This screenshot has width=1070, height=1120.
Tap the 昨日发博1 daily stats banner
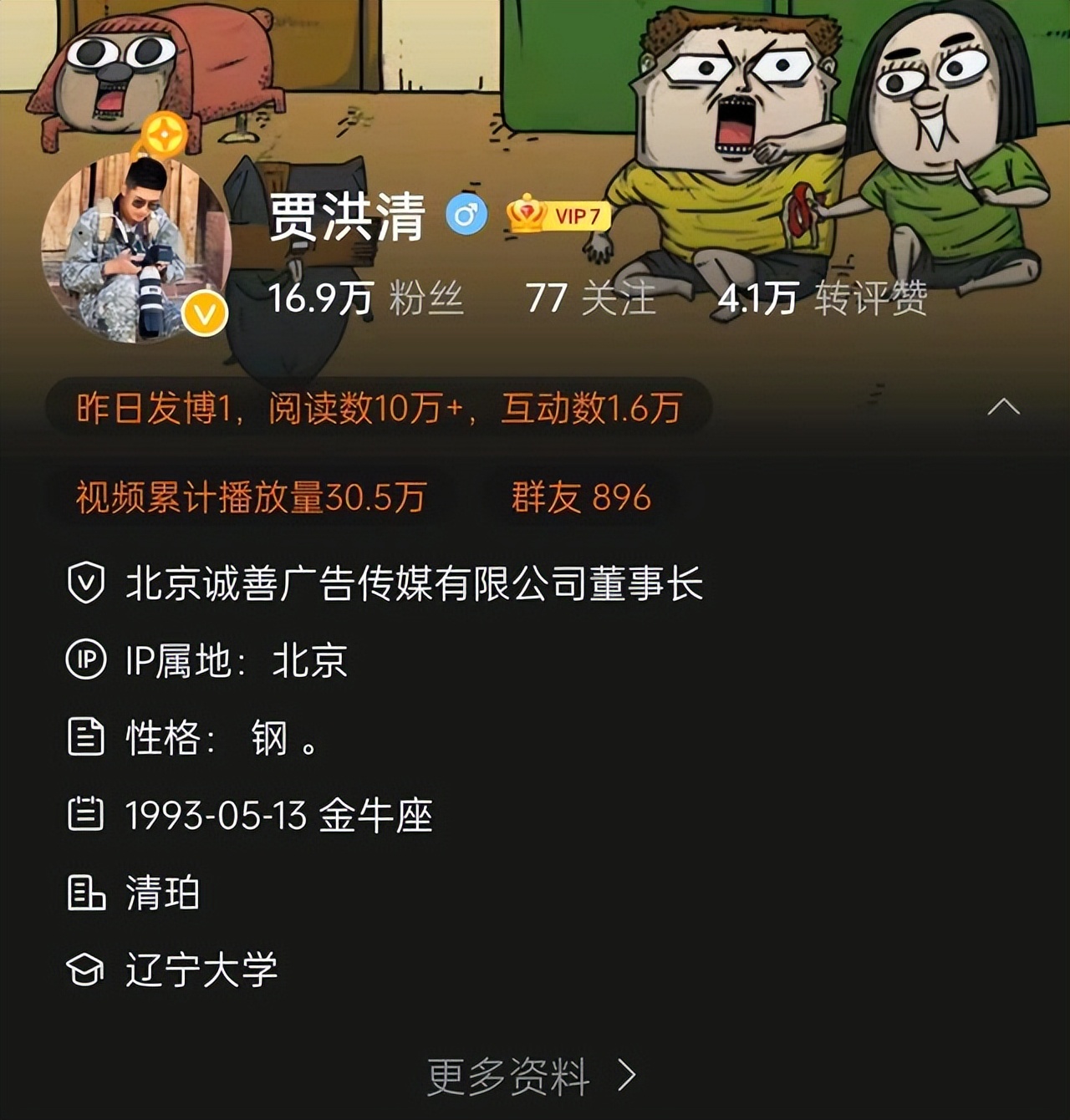point(379,408)
